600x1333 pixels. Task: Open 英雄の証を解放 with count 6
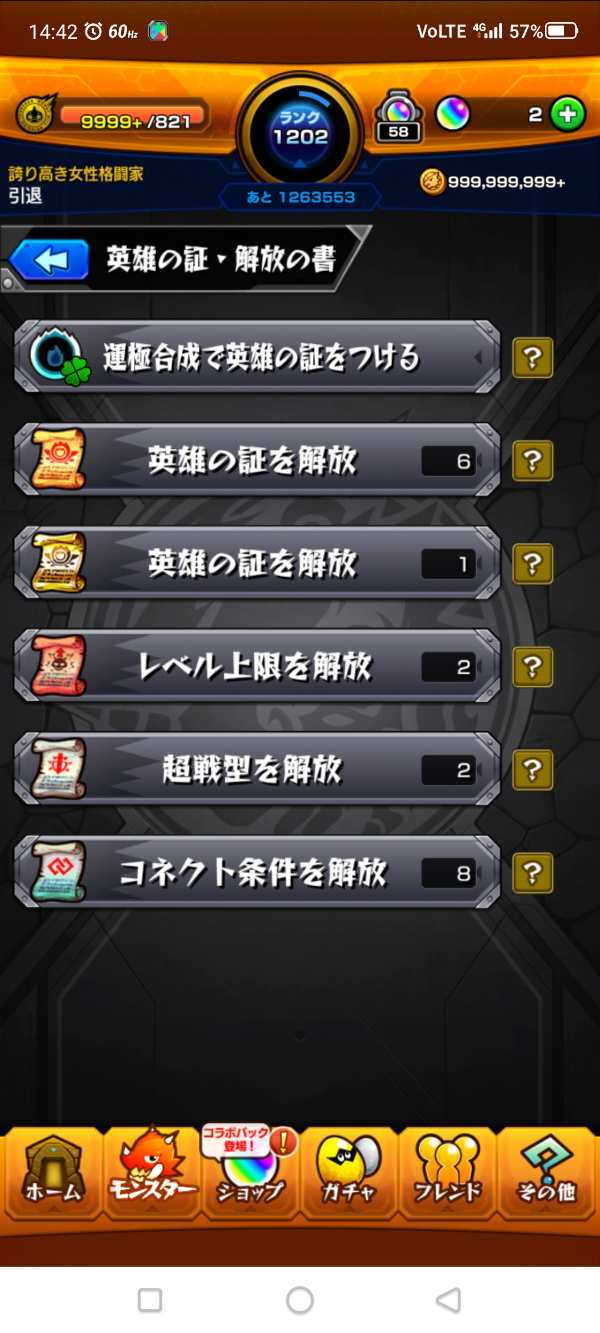point(257,460)
